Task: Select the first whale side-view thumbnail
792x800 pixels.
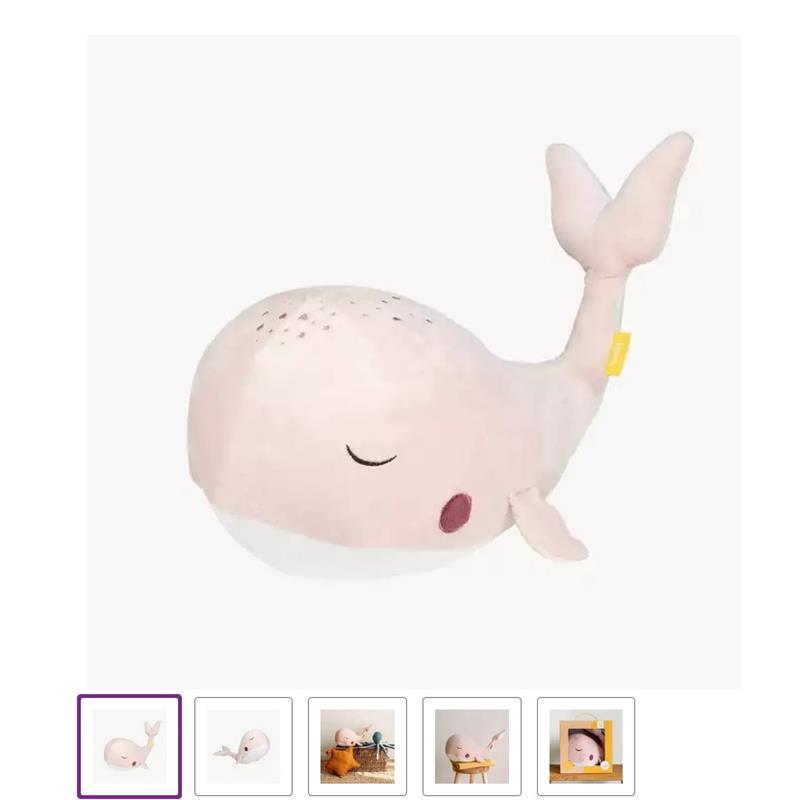Action: tap(129, 746)
